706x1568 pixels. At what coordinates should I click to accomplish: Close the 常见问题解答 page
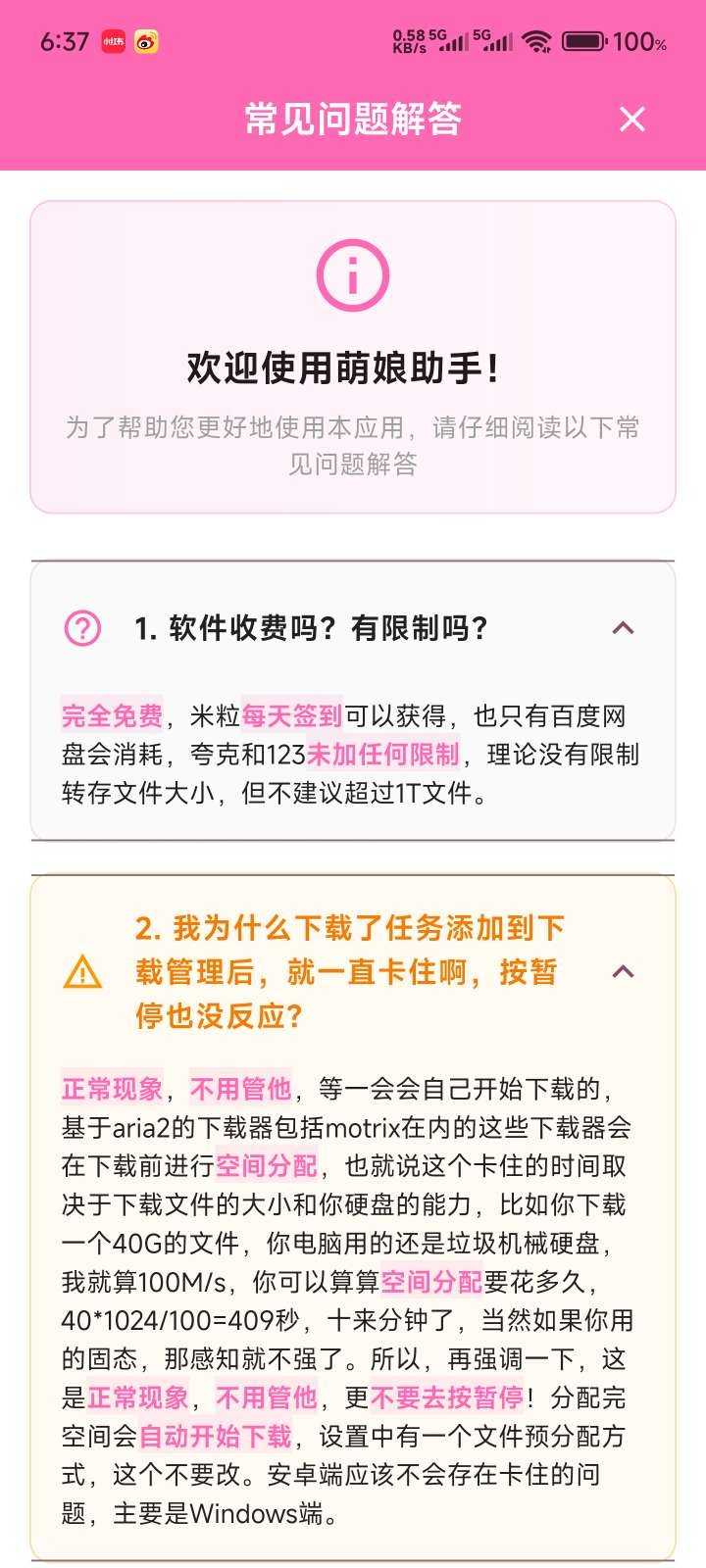tap(632, 119)
